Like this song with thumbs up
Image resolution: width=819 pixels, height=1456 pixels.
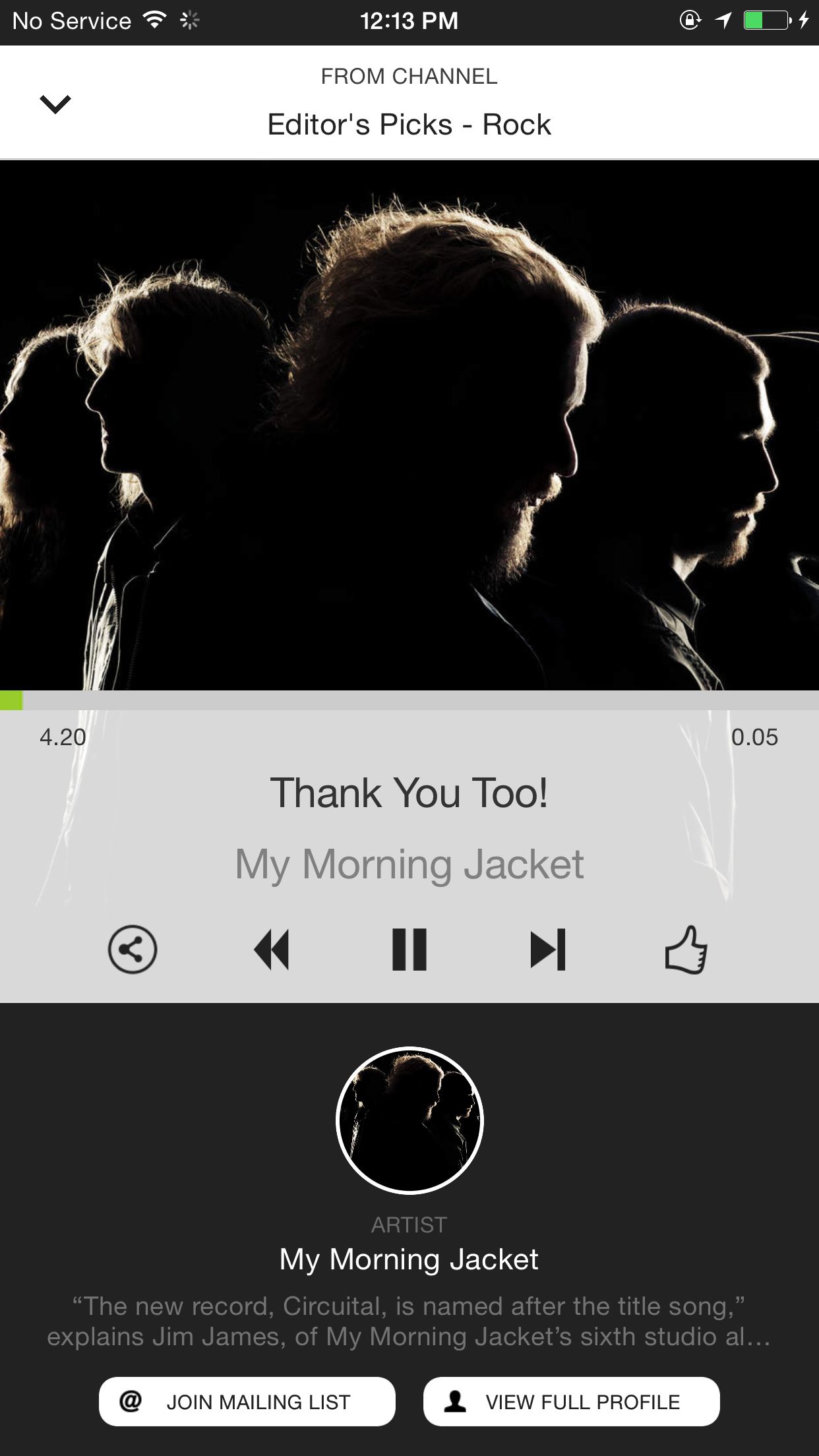(686, 950)
